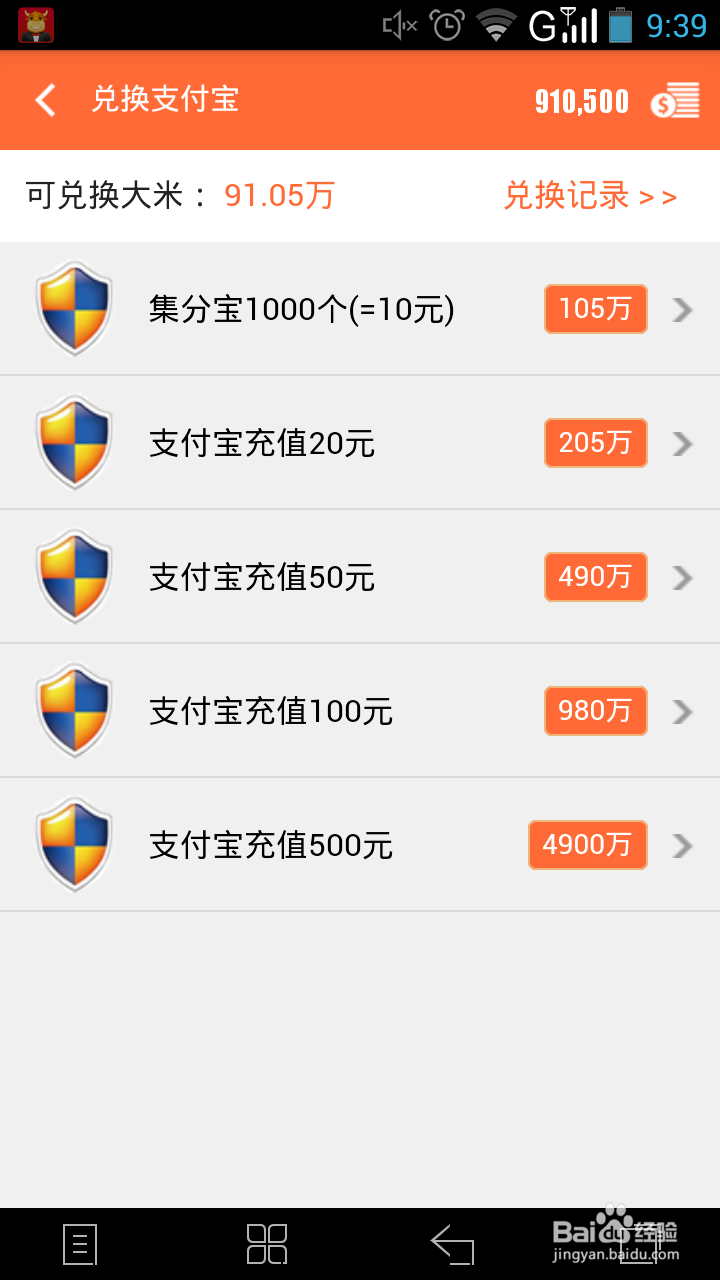Select 集分宝1000个(=10元) exchange option
The height and width of the screenshot is (1280, 720).
tap(360, 309)
